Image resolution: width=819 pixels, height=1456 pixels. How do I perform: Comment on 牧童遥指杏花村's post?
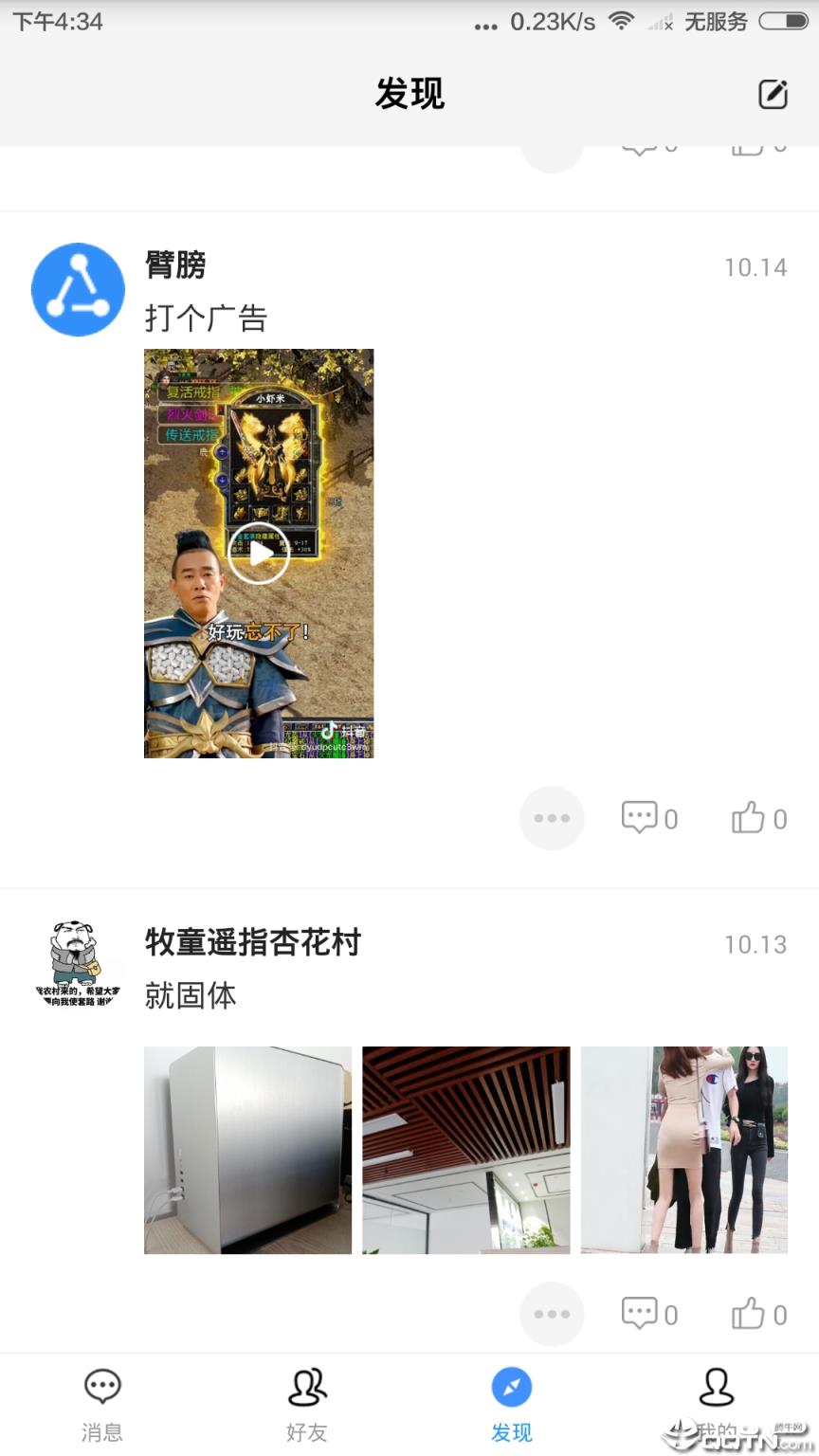pyautogui.click(x=649, y=1314)
